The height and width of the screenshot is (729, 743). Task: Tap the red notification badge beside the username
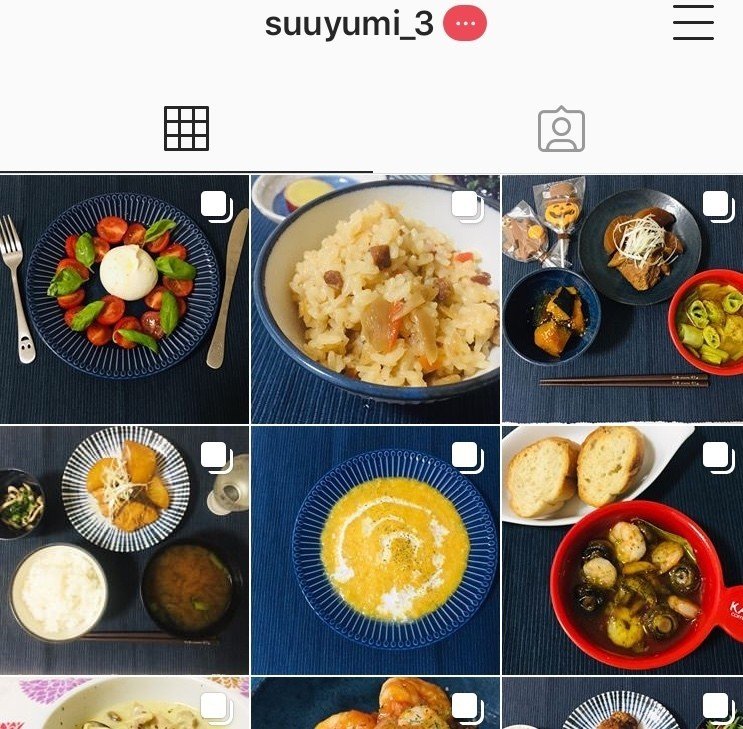coord(465,23)
